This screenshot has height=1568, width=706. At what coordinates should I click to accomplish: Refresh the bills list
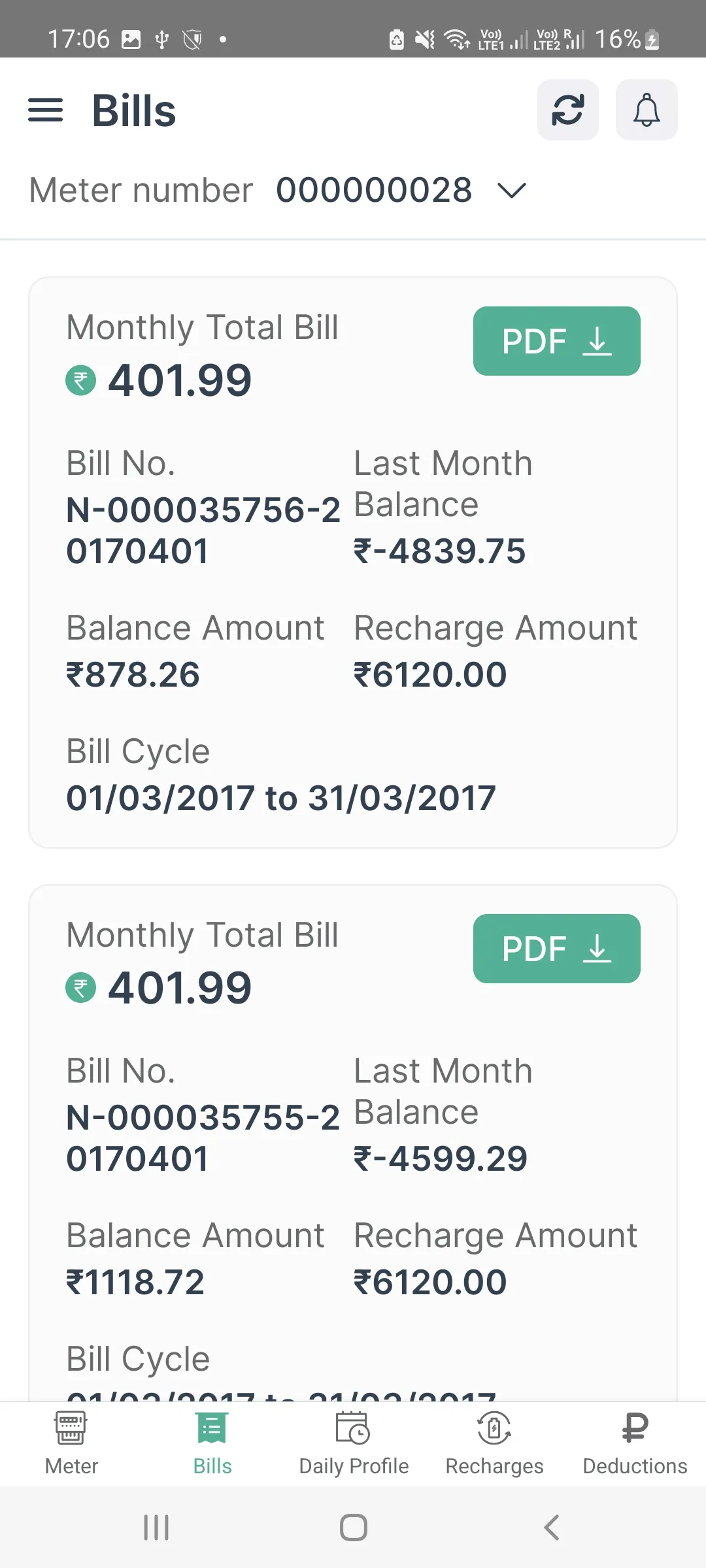coord(567,110)
